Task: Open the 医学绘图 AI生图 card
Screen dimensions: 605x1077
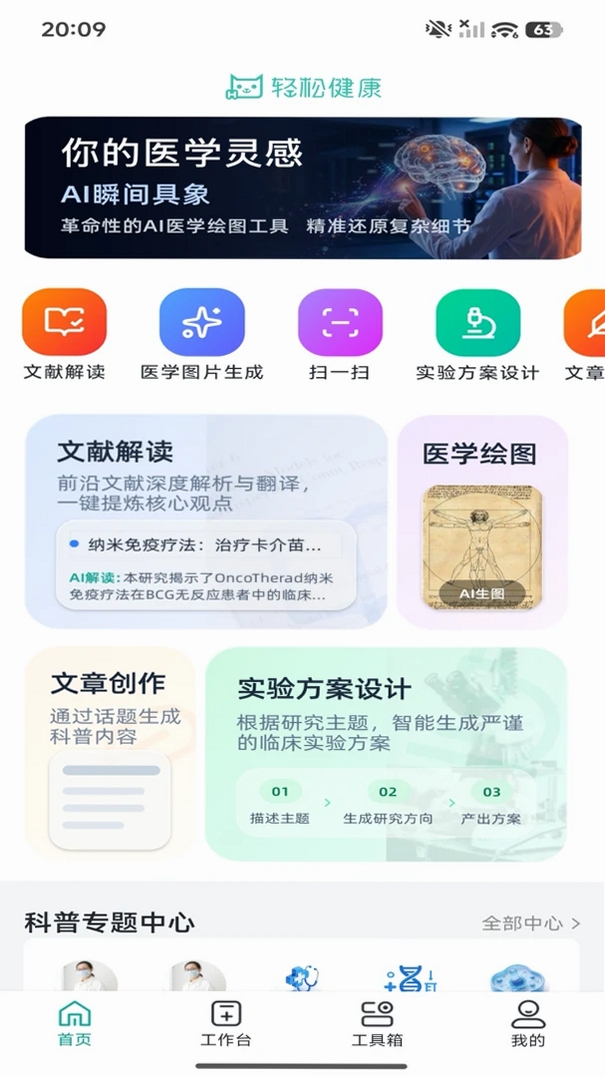Action: 482,521
